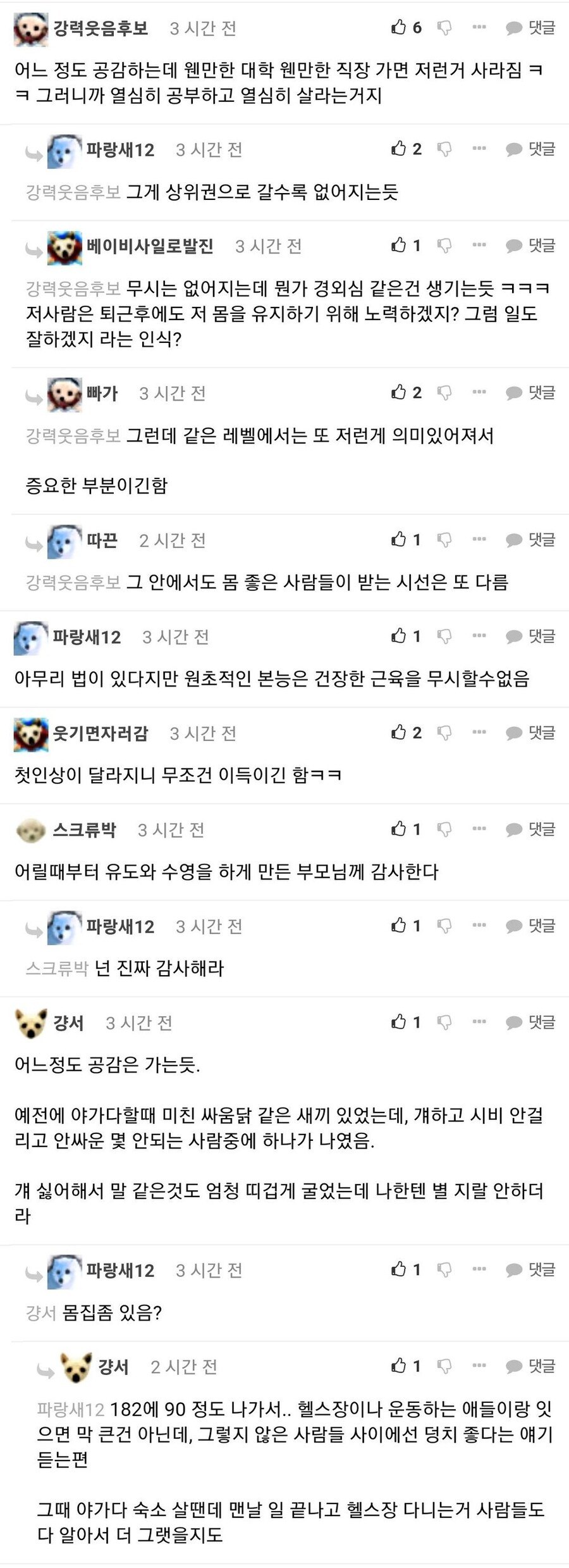Dislike 빠가's comment
Image resolution: width=569 pixels, height=1568 pixels.
pyautogui.click(x=444, y=393)
